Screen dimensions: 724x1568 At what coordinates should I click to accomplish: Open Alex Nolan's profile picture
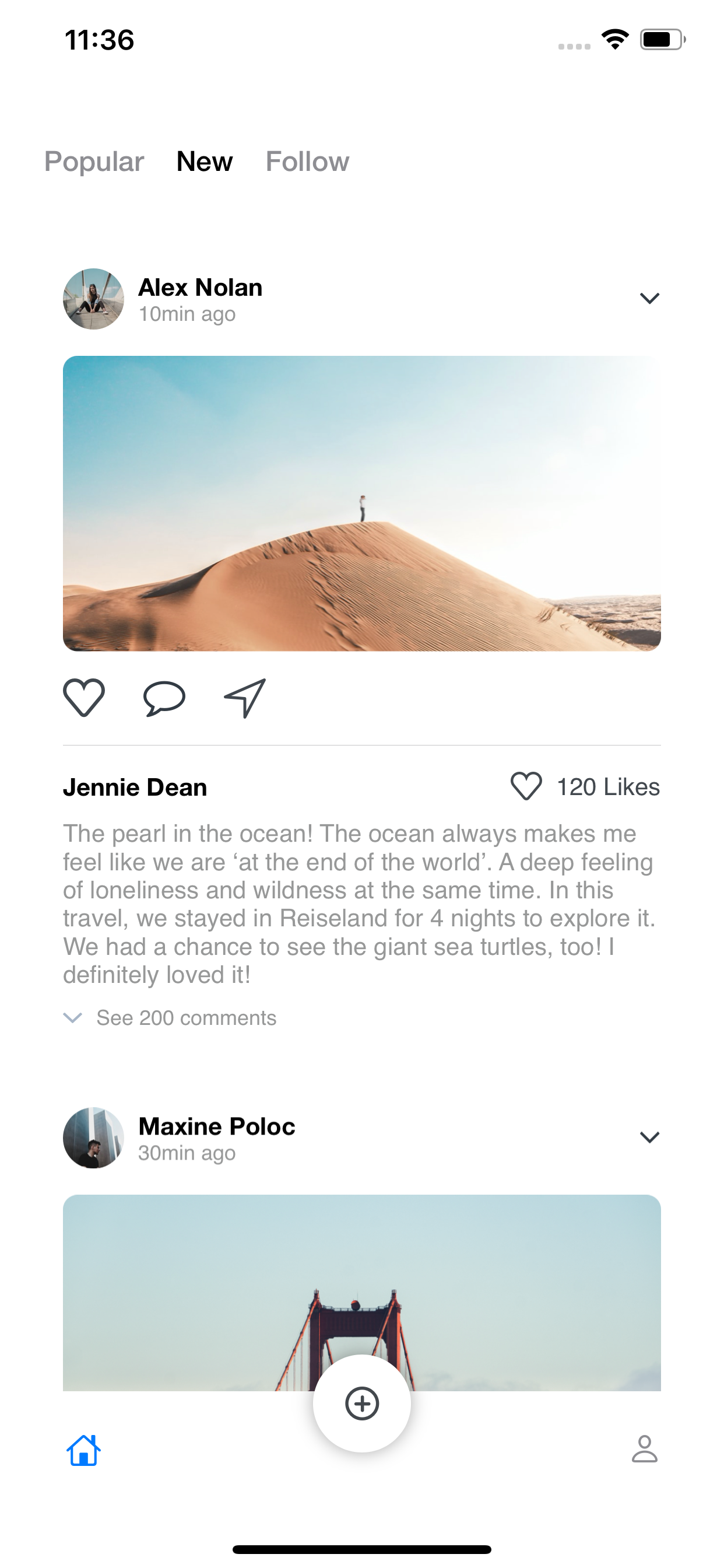pos(94,299)
